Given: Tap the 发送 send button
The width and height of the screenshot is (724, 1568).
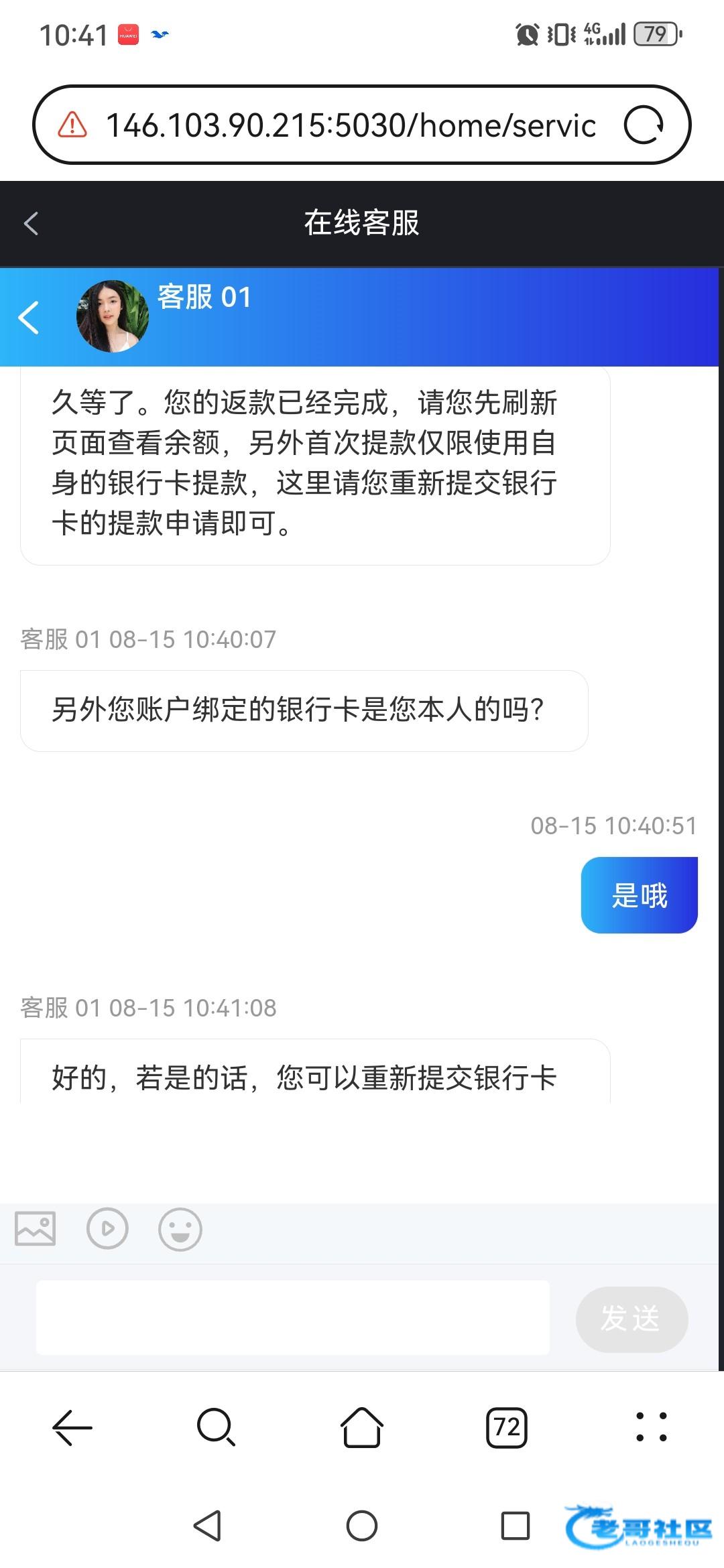Looking at the screenshot, I should pos(631,1319).
